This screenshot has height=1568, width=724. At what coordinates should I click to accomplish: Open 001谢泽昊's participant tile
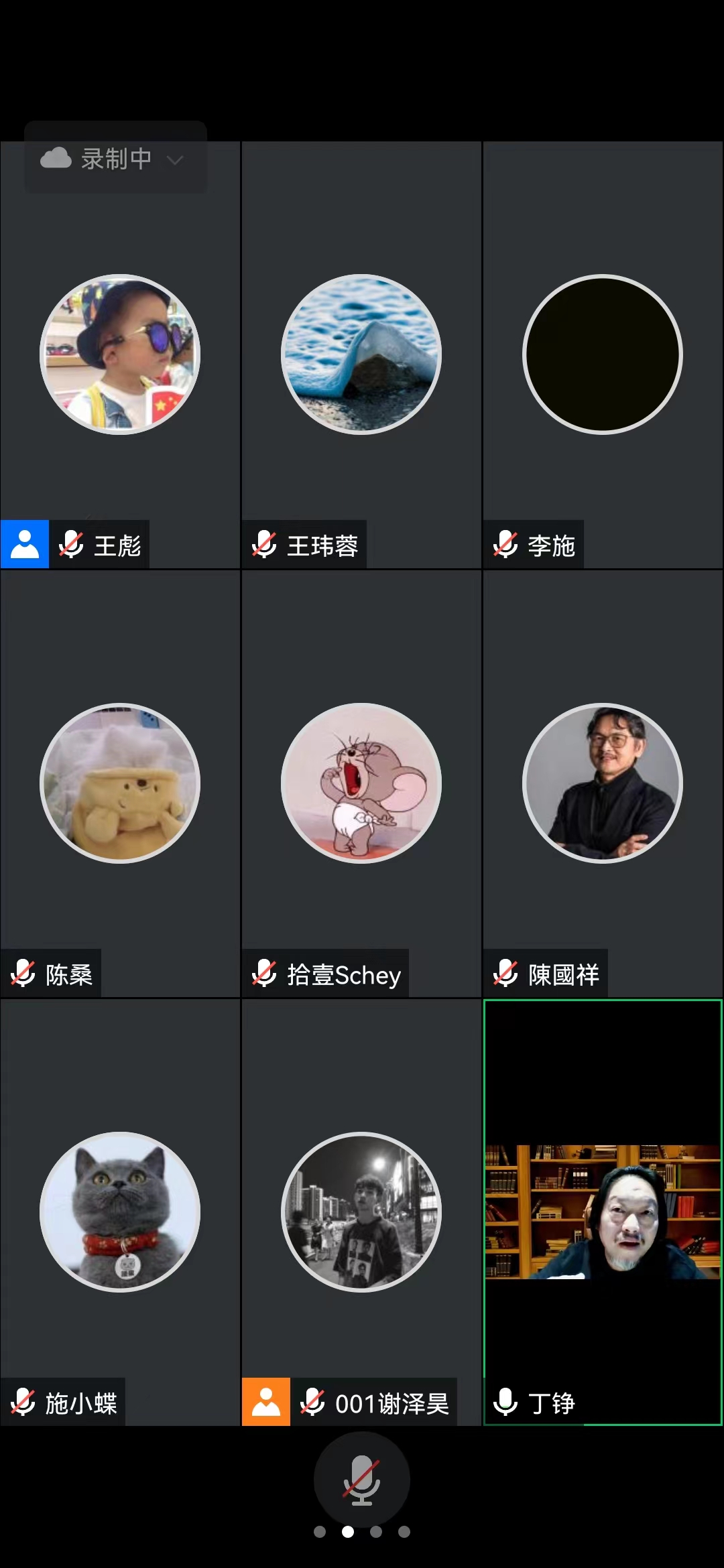pyautogui.click(x=361, y=1212)
